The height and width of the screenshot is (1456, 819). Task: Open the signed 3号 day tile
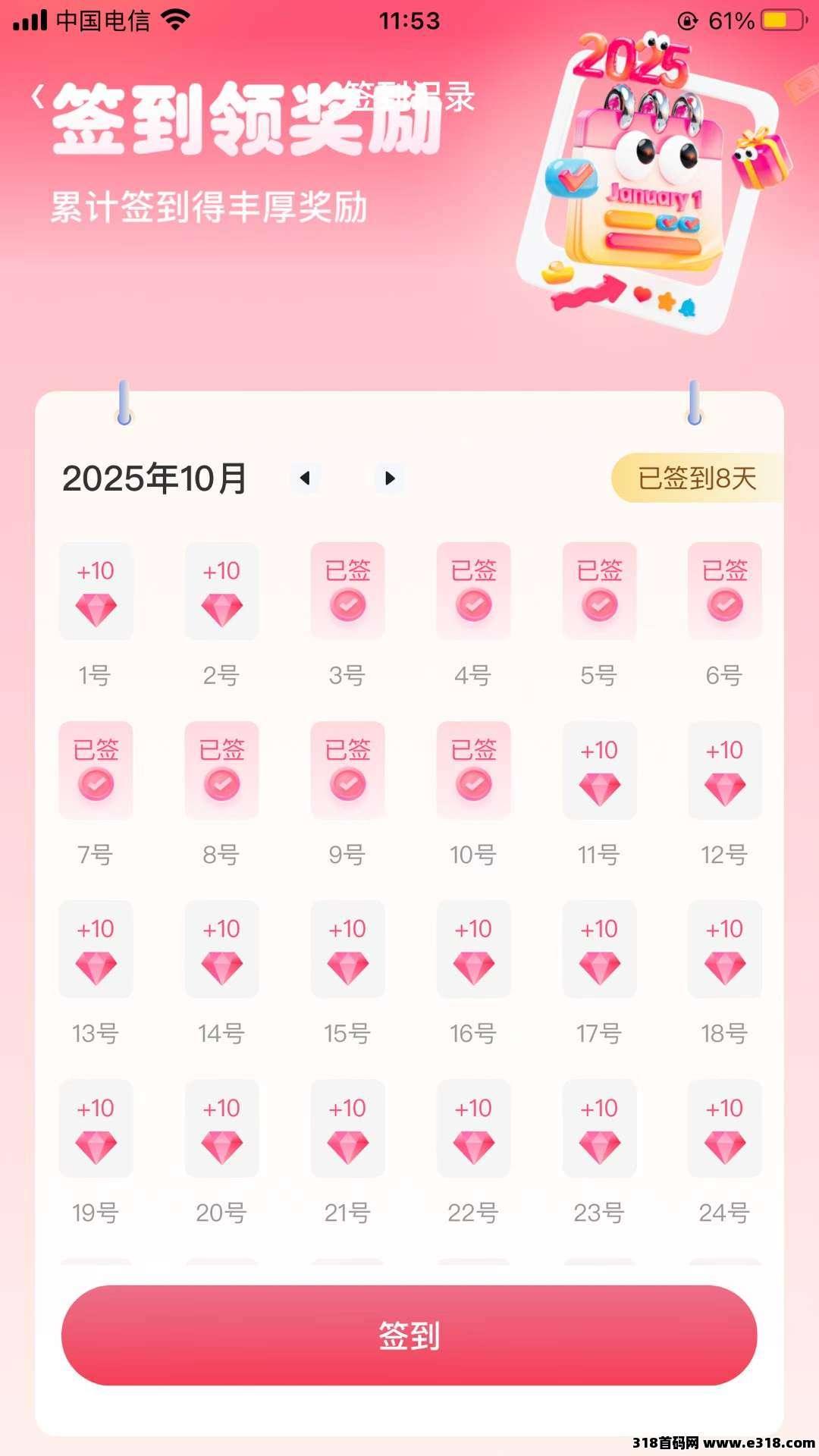click(348, 591)
